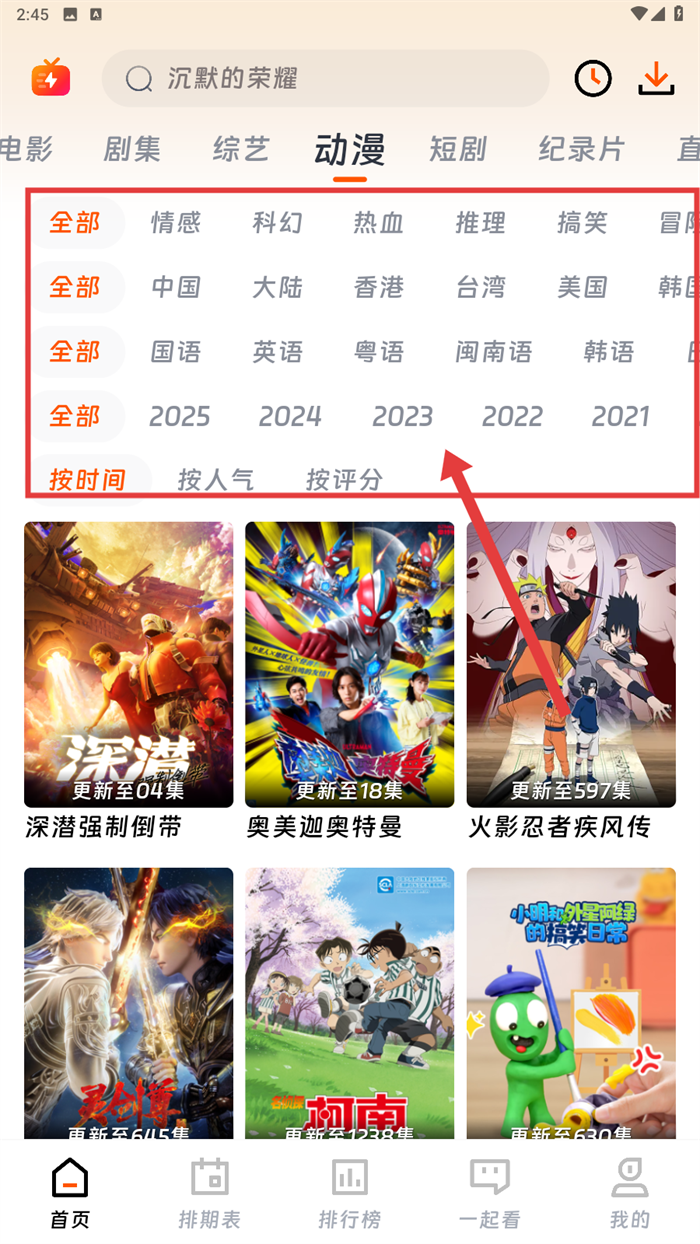Switch to the 剧集 tab

tap(132, 150)
